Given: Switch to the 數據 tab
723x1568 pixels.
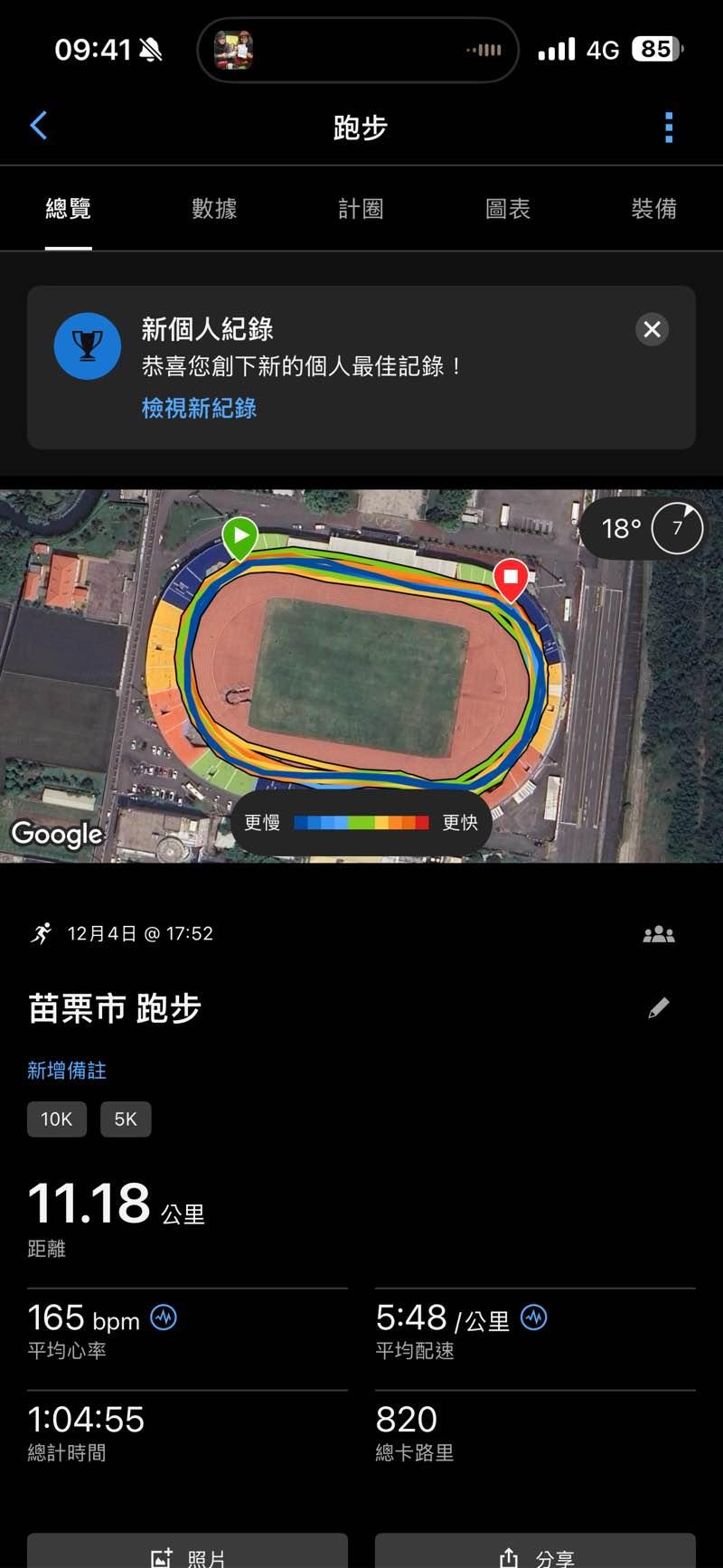Looking at the screenshot, I should tap(214, 209).
